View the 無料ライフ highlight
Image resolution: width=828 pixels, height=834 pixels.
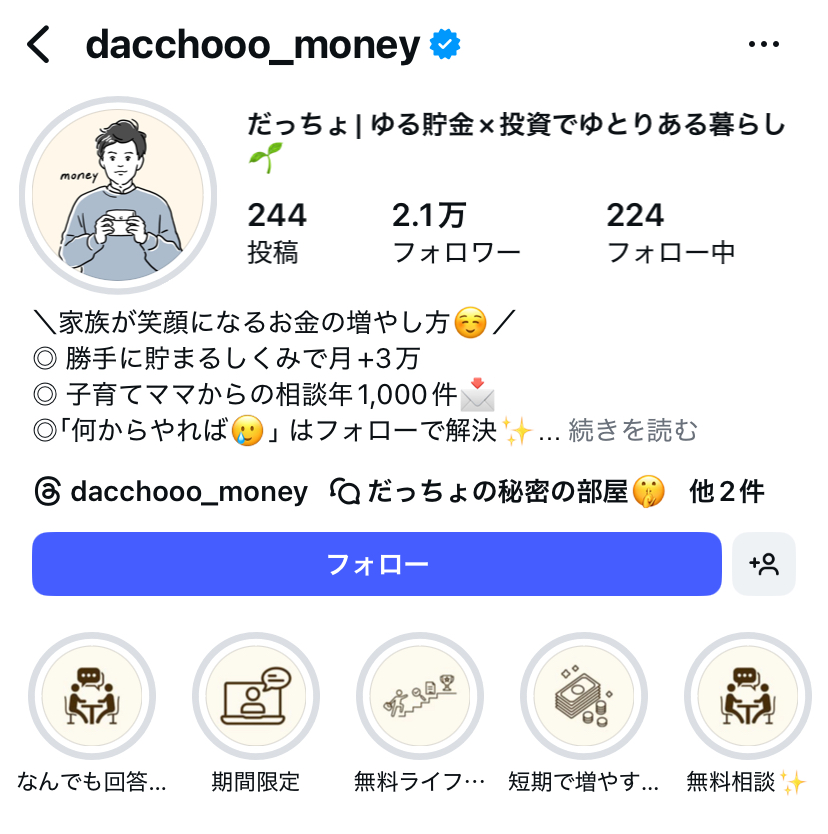click(x=420, y=696)
